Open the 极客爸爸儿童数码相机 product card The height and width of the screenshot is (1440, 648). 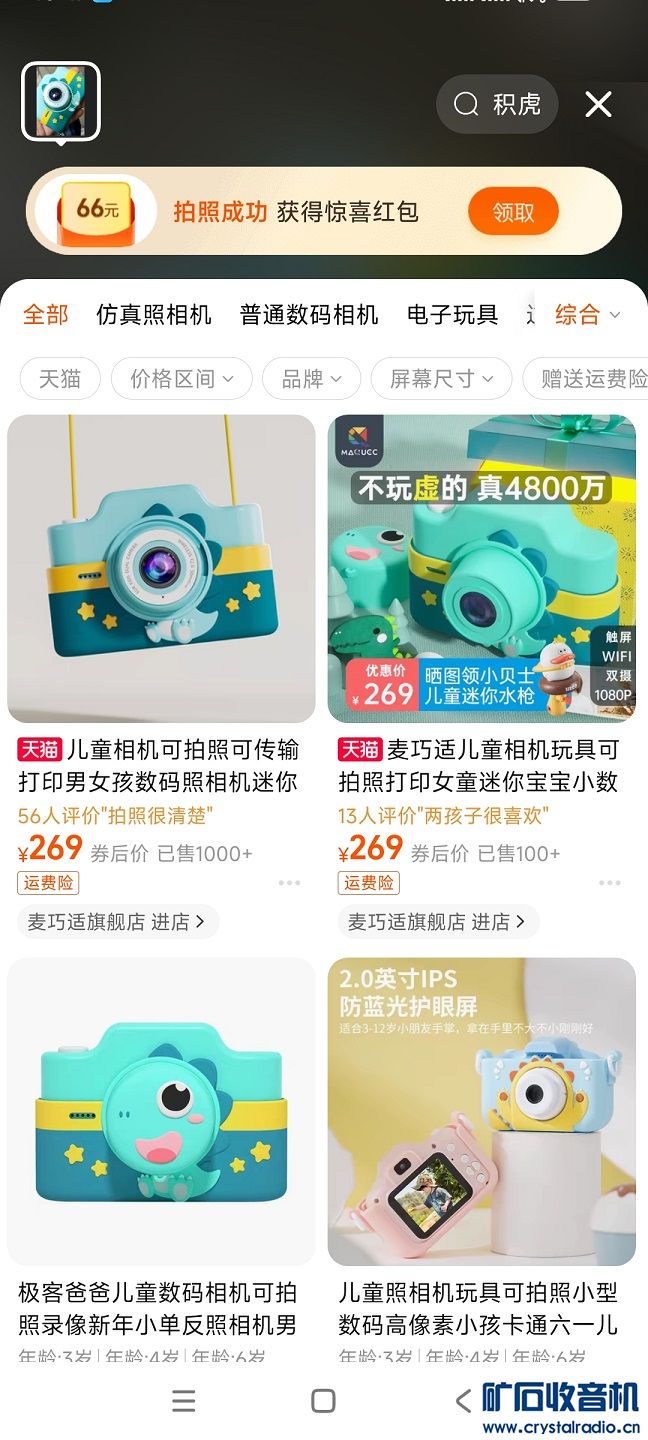[x=161, y=1110]
